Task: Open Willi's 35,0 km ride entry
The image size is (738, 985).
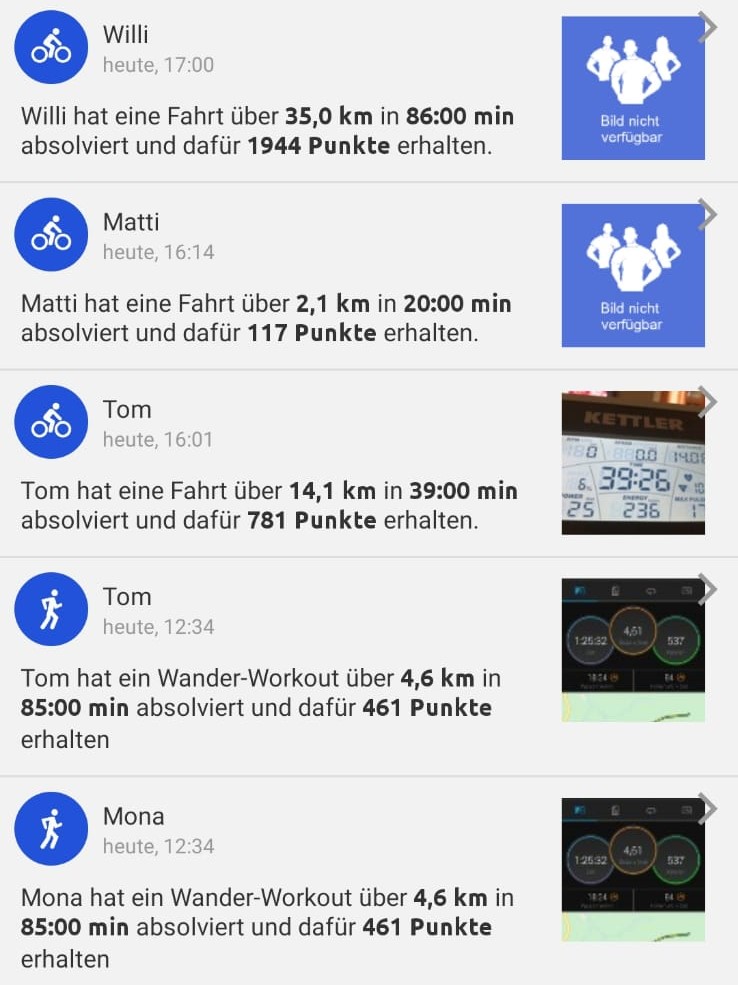Action: (270, 131)
